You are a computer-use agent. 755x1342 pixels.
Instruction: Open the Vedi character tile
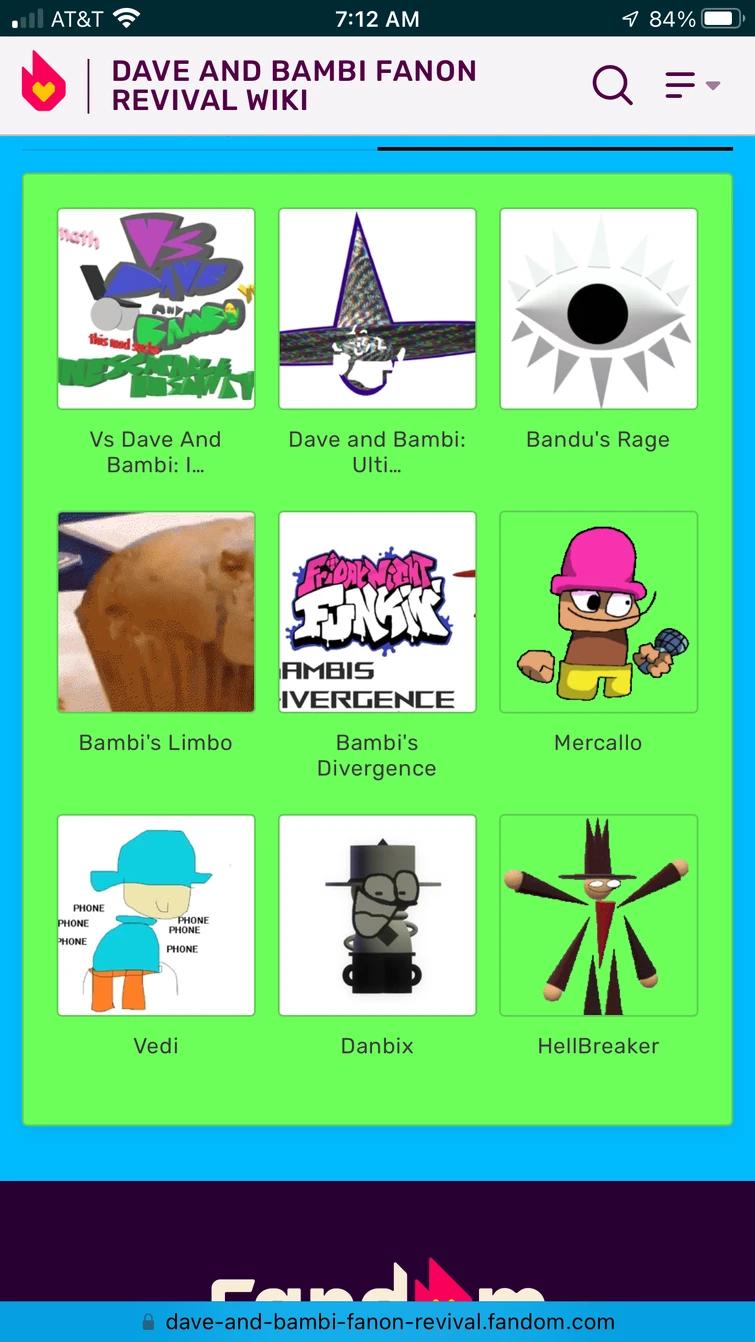(x=156, y=915)
